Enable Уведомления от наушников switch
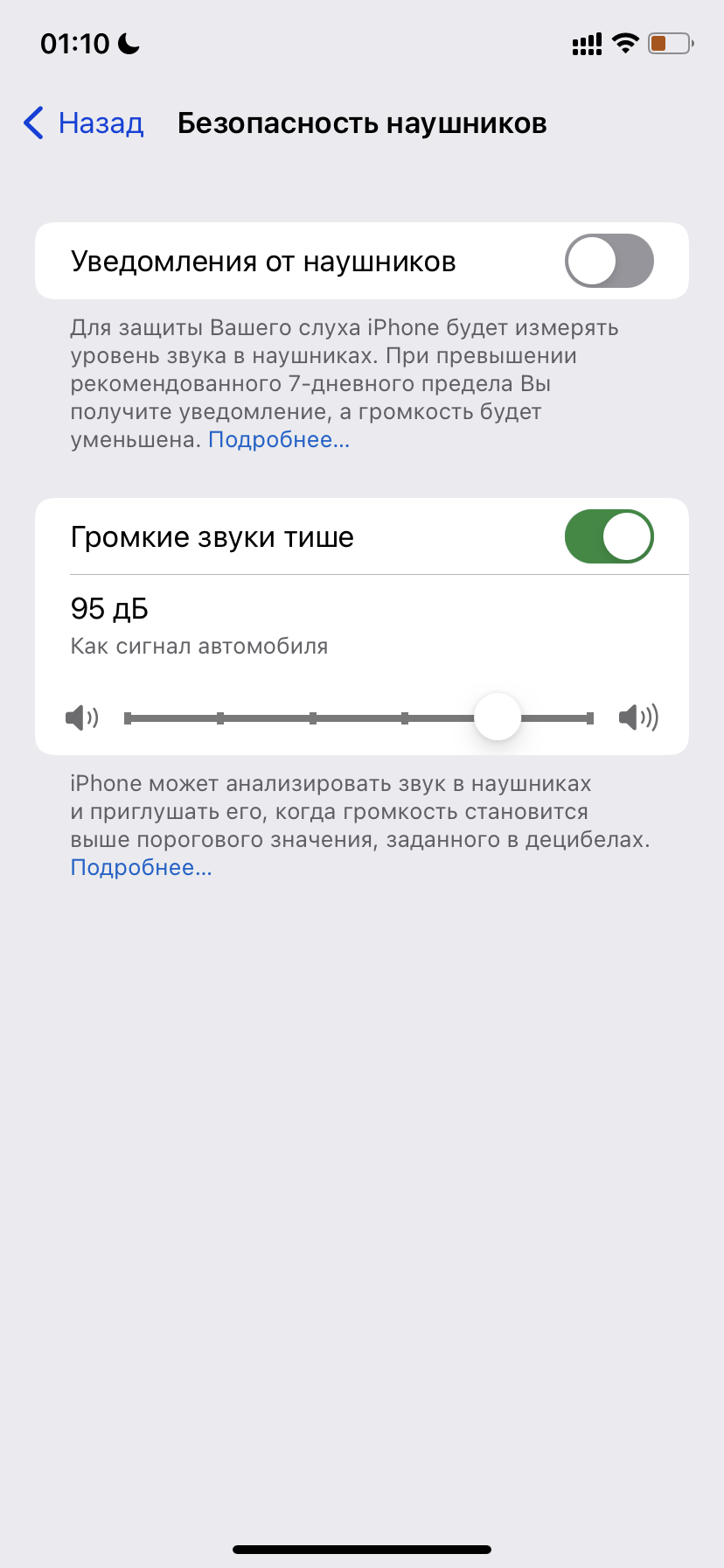The width and height of the screenshot is (724, 1568). click(609, 261)
